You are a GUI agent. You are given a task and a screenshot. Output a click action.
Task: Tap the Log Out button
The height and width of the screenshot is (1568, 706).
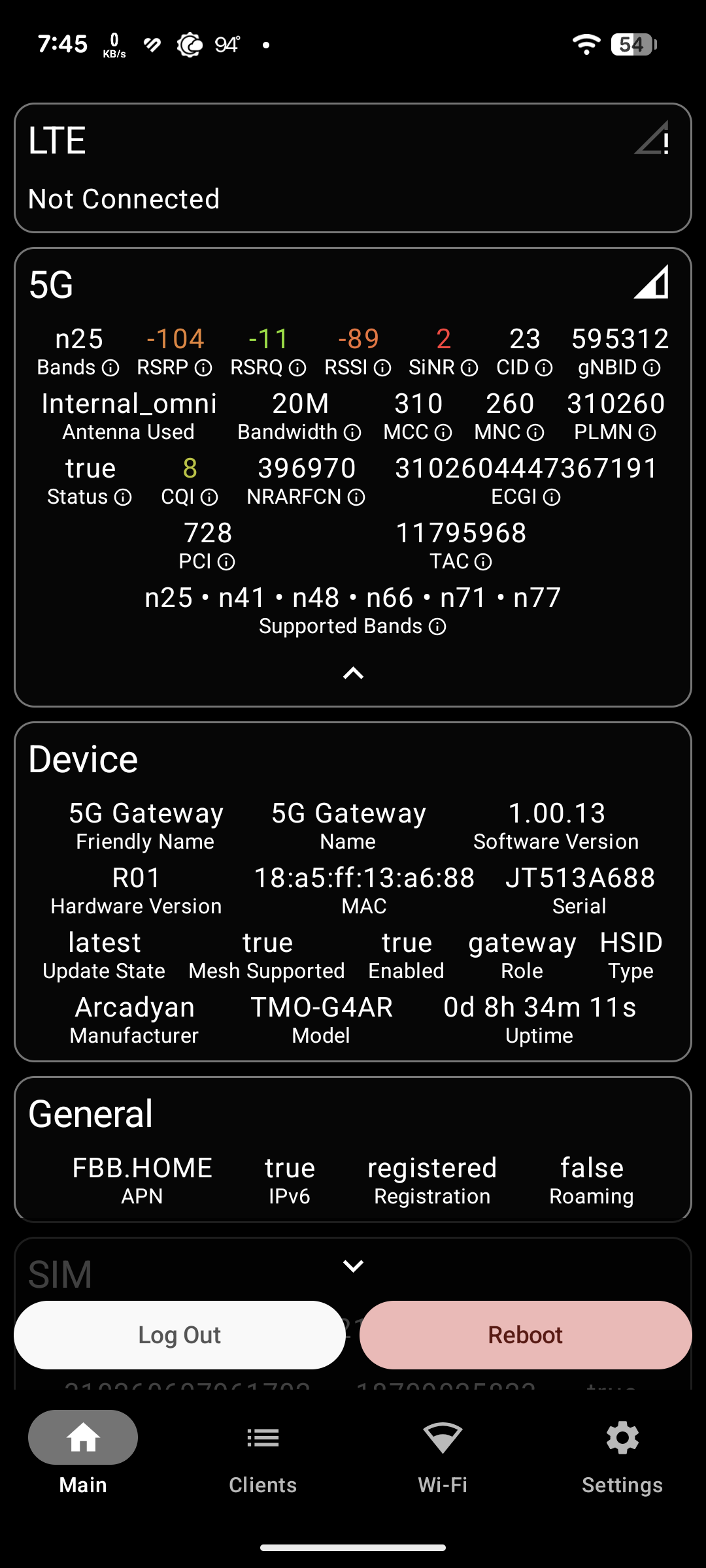(x=180, y=1335)
